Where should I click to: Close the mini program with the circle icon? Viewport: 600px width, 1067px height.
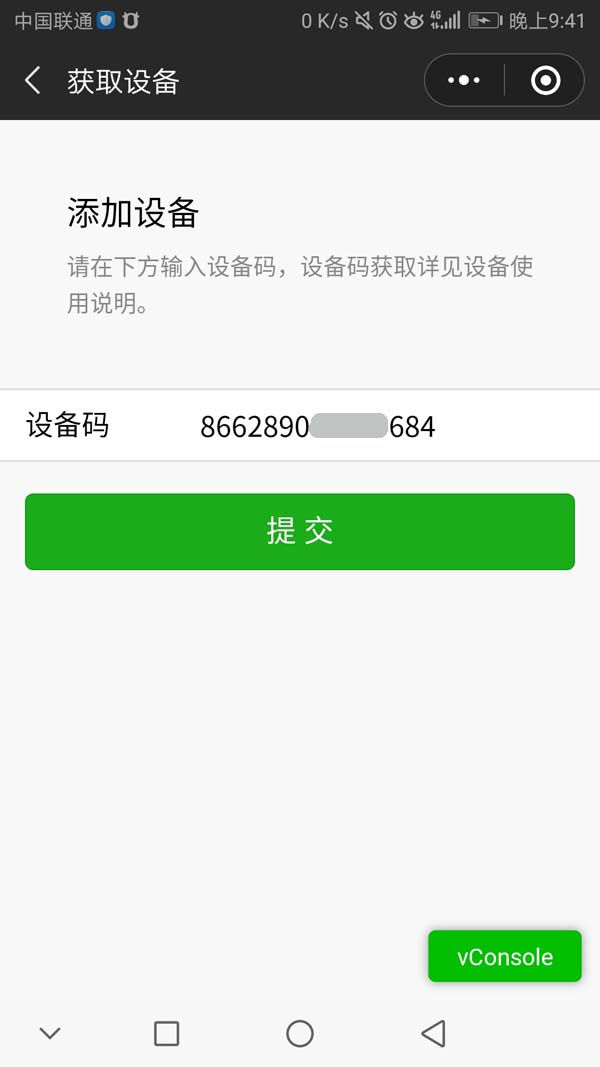545,80
